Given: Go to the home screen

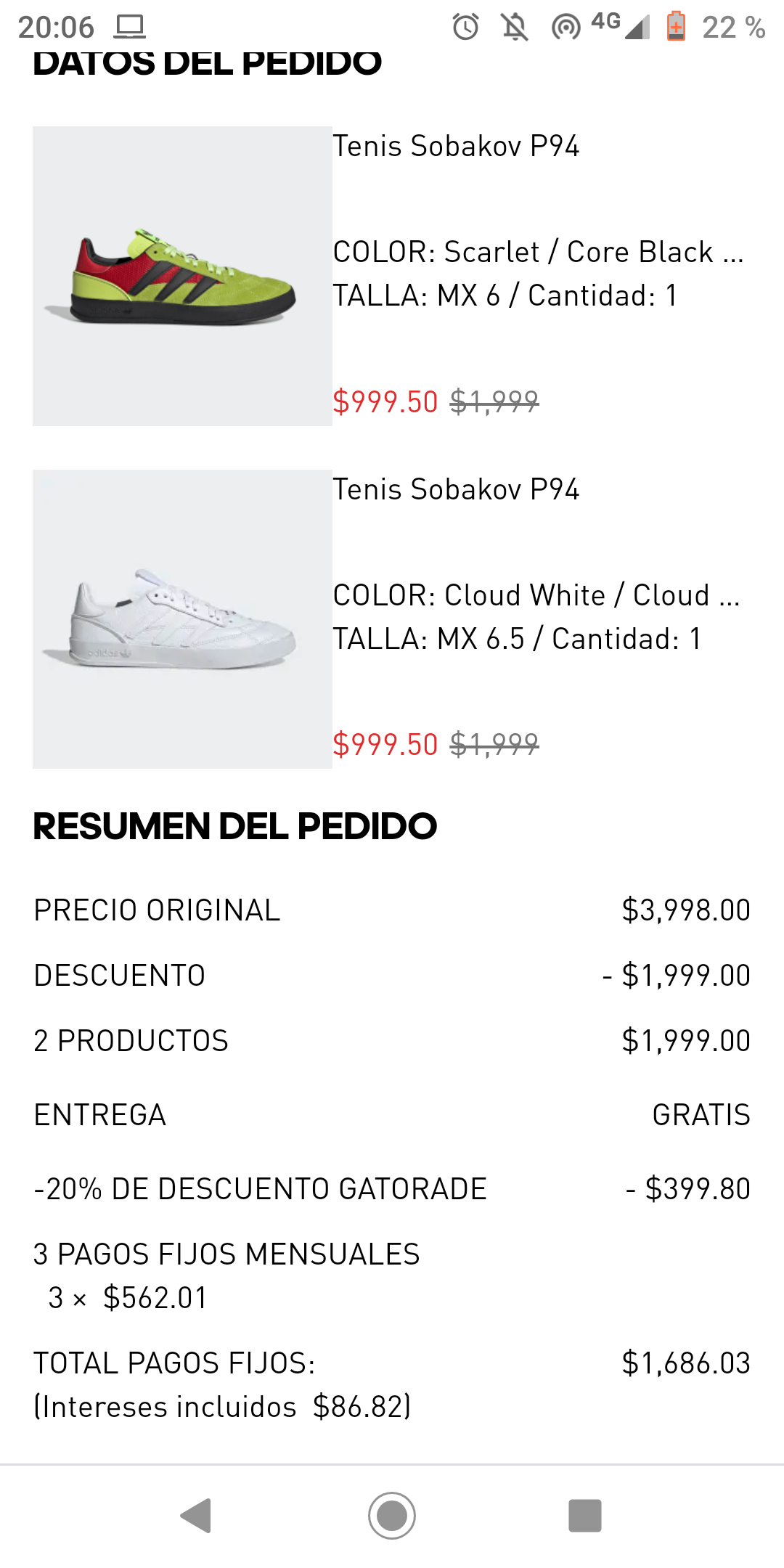Looking at the screenshot, I should pyautogui.click(x=392, y=1516).
